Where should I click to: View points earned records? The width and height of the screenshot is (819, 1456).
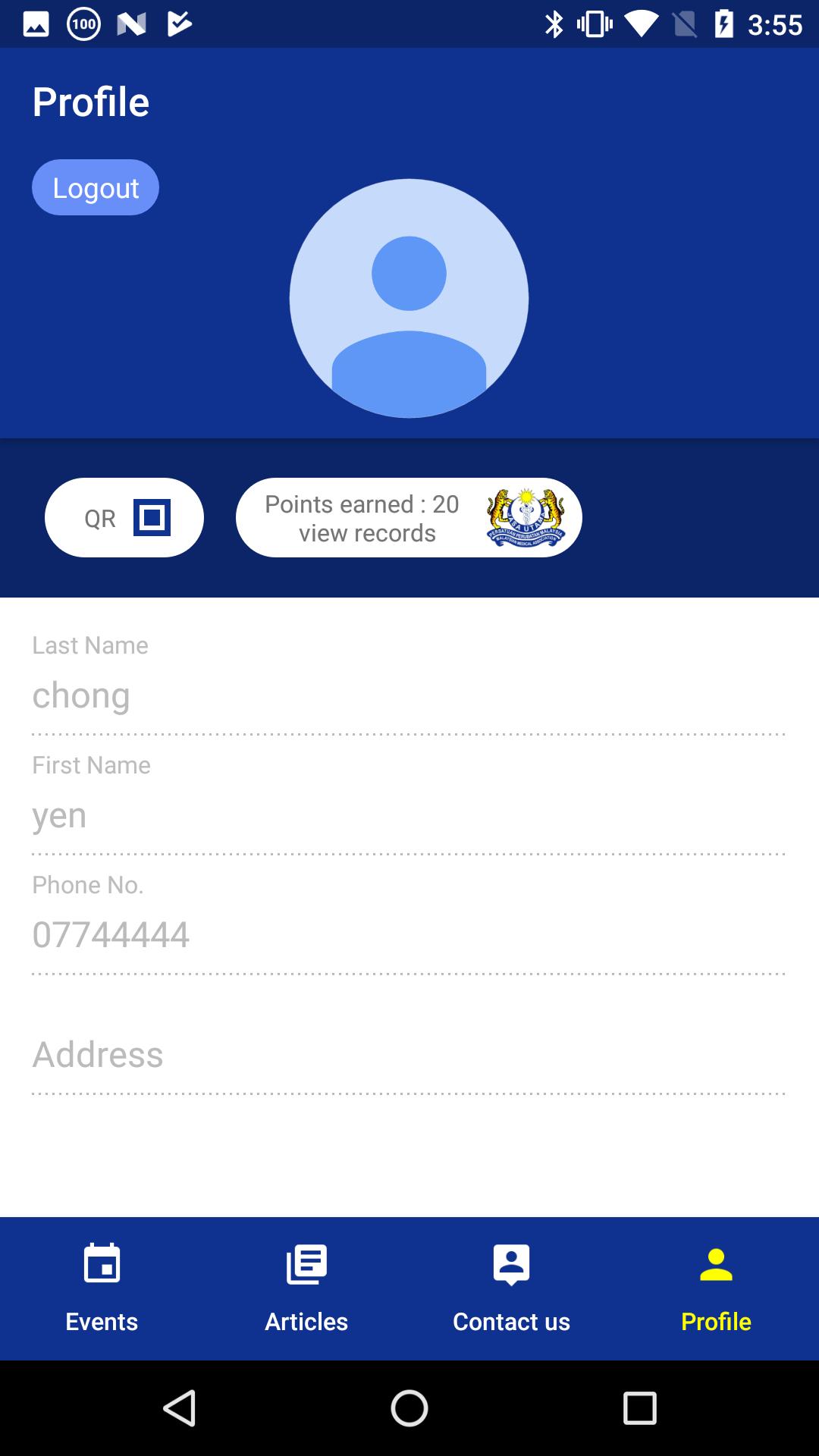409,518
